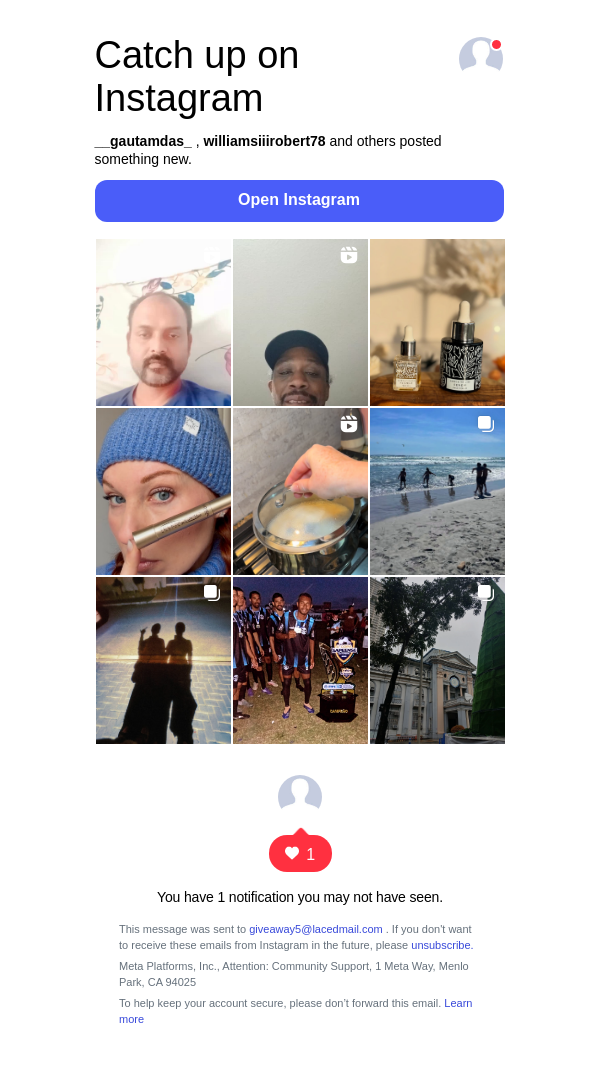The height and width of the screenshot is (1070, 600).
Task: Open the beach surfers photo post
Action: pyautogui.click(x=437, y=491)
